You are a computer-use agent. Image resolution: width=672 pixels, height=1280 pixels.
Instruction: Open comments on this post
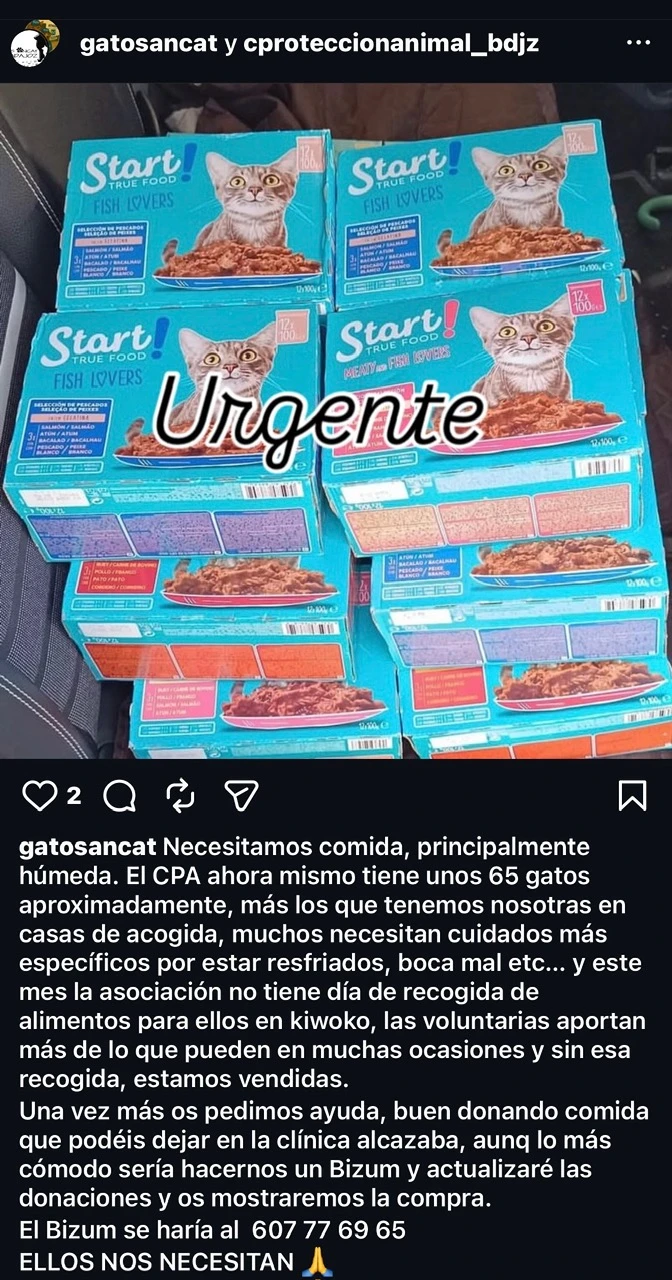point(119,796)
